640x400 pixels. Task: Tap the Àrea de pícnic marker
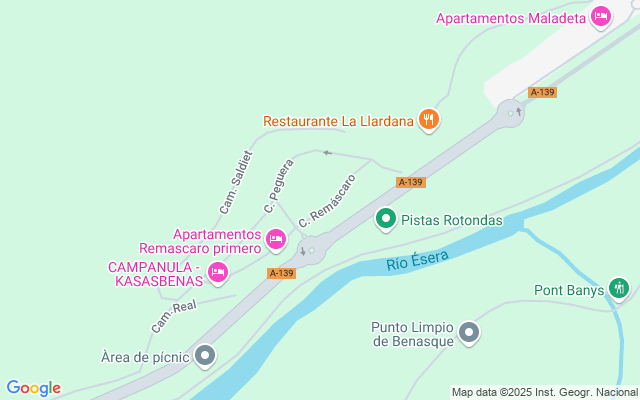pyautogui.click(x=205, y=355)
